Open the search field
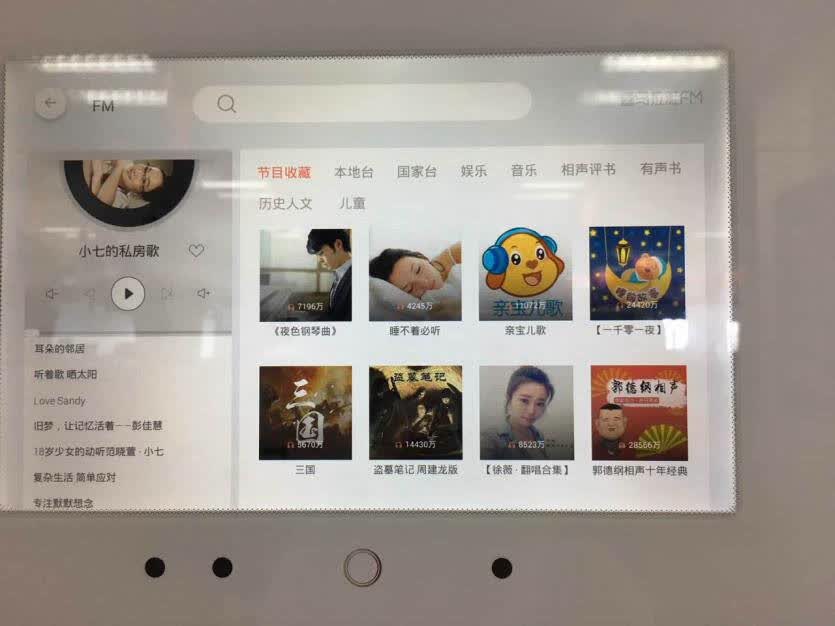835x626 pixels. (362, 103)
